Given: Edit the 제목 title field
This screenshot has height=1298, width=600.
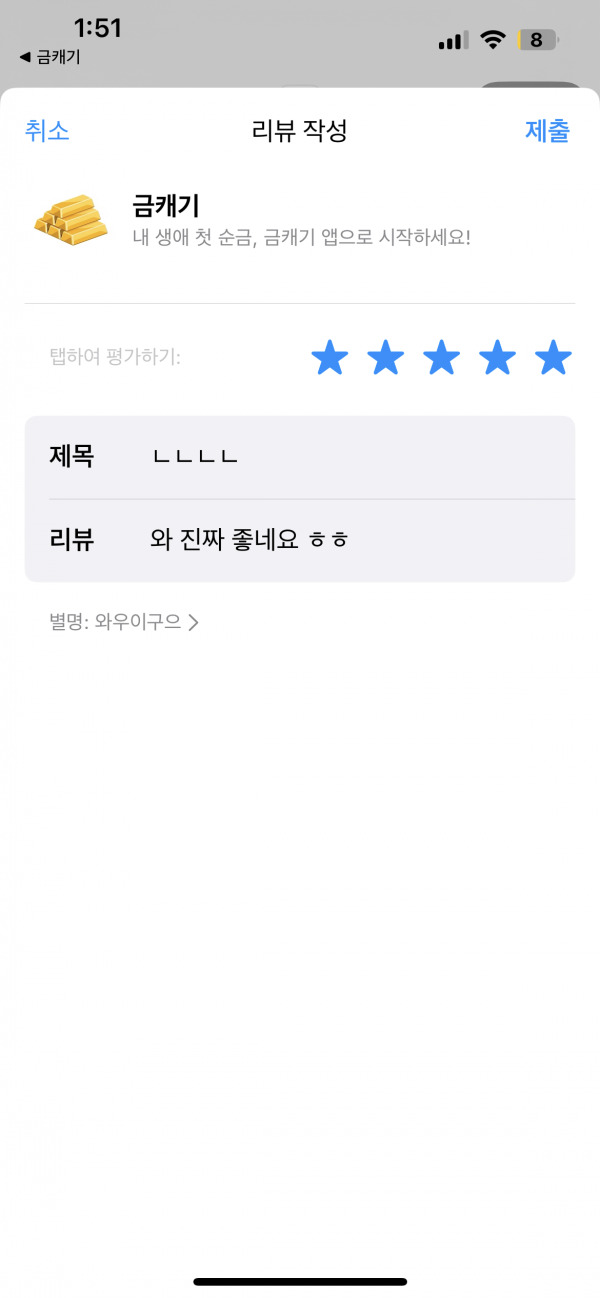Looking at the screenshot, I should pos(300,457).
